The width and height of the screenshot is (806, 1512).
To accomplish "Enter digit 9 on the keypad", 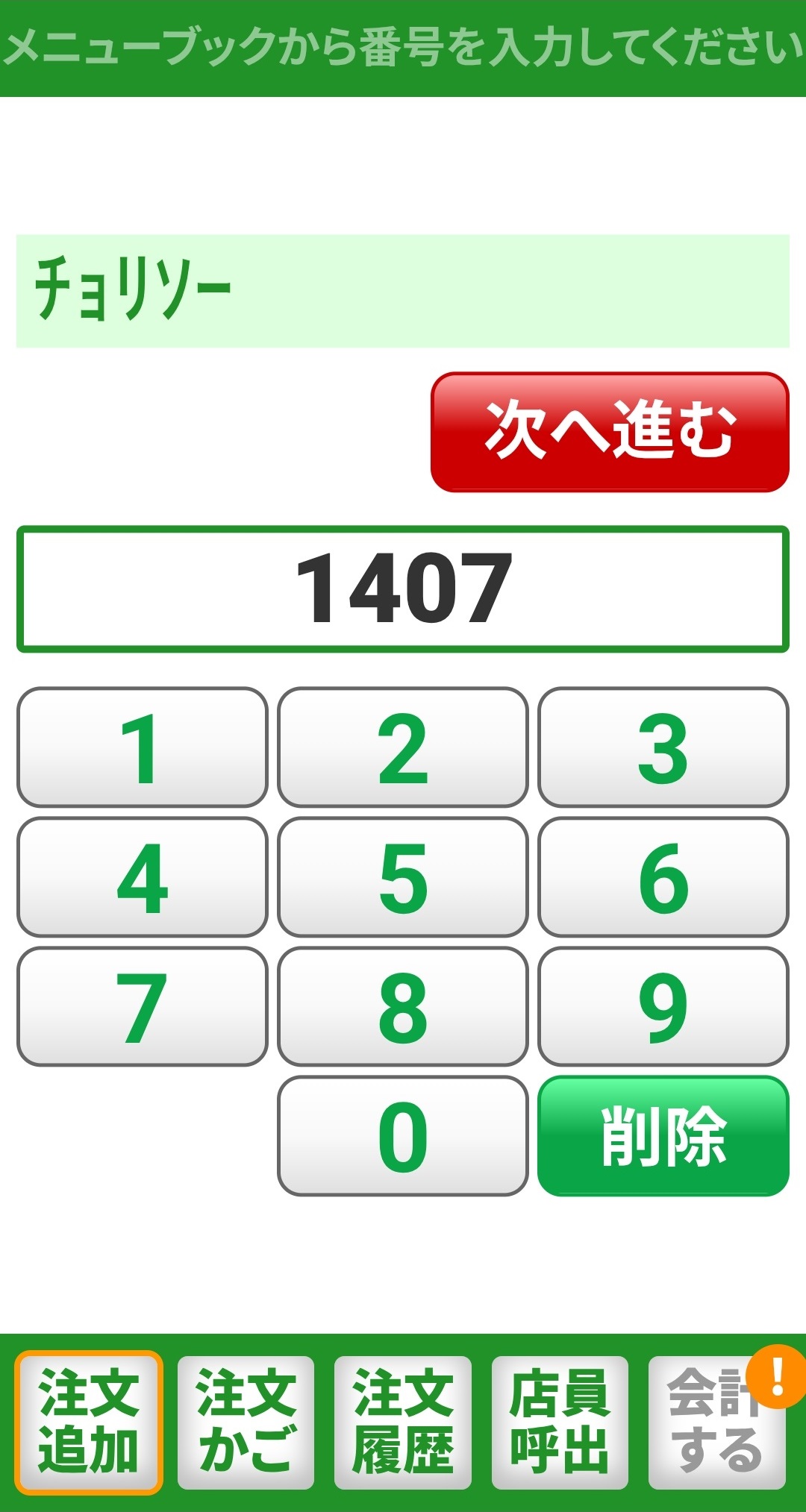I will click(663, 1006).
